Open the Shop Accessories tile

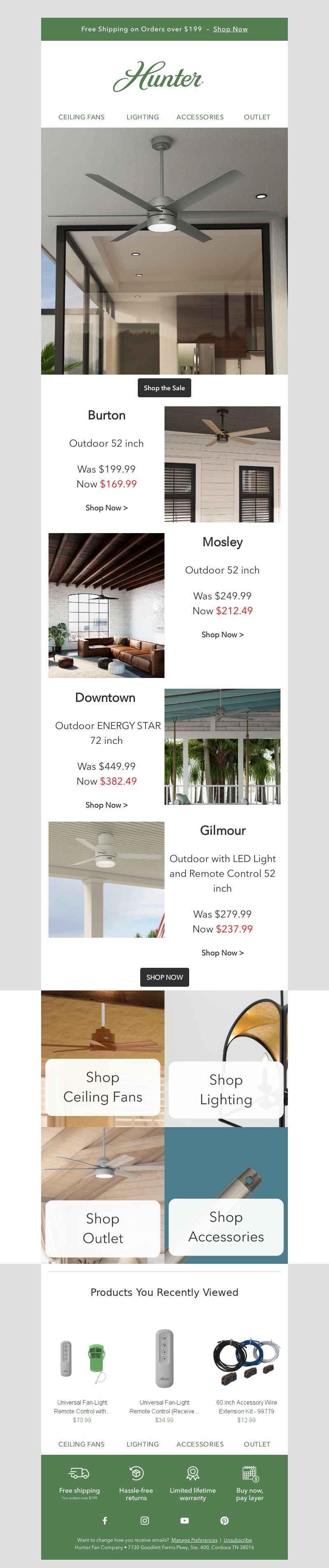tap(226, 1226)
